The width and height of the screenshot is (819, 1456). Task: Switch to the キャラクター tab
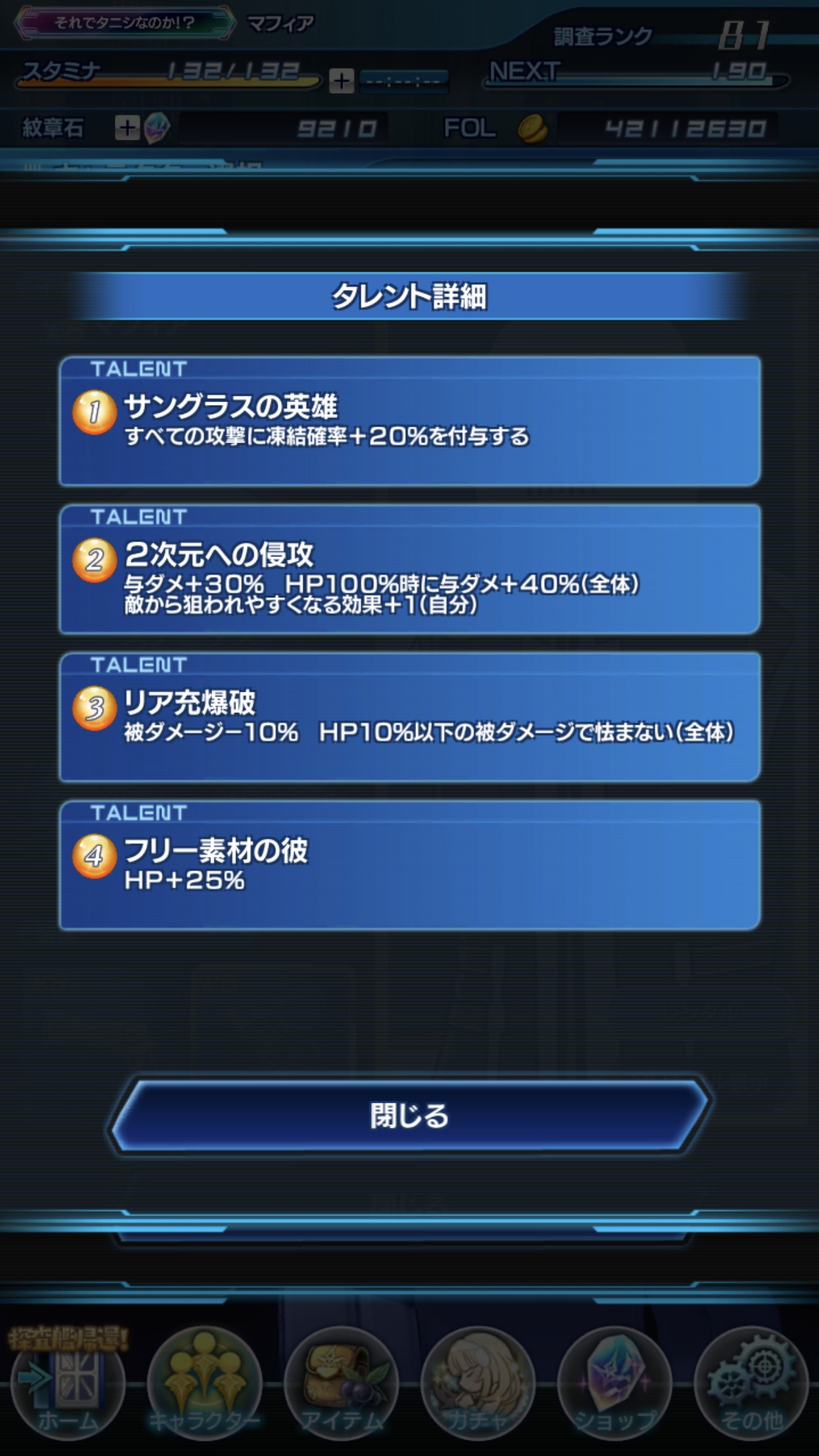tap(204, 1385)
